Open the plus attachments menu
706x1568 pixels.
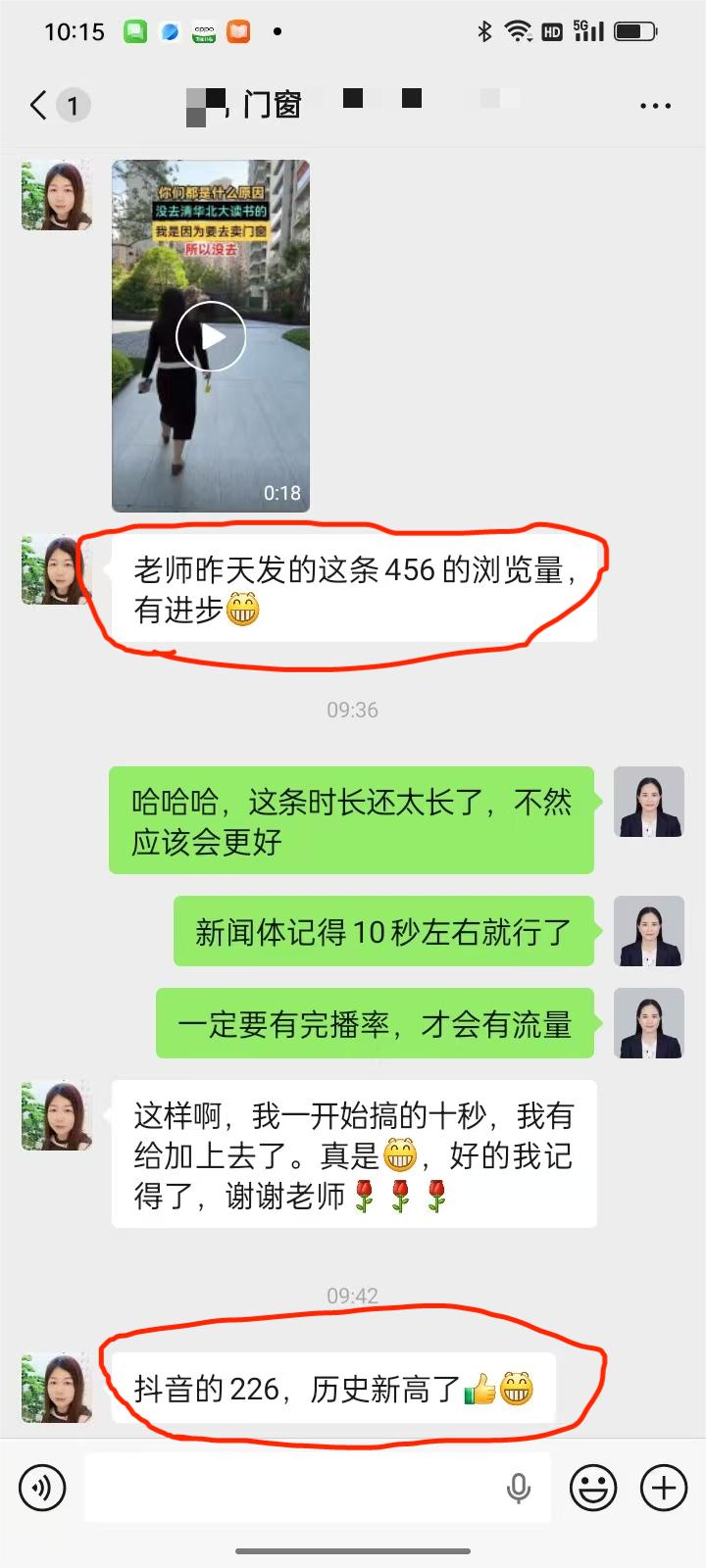pos(664,1488)
